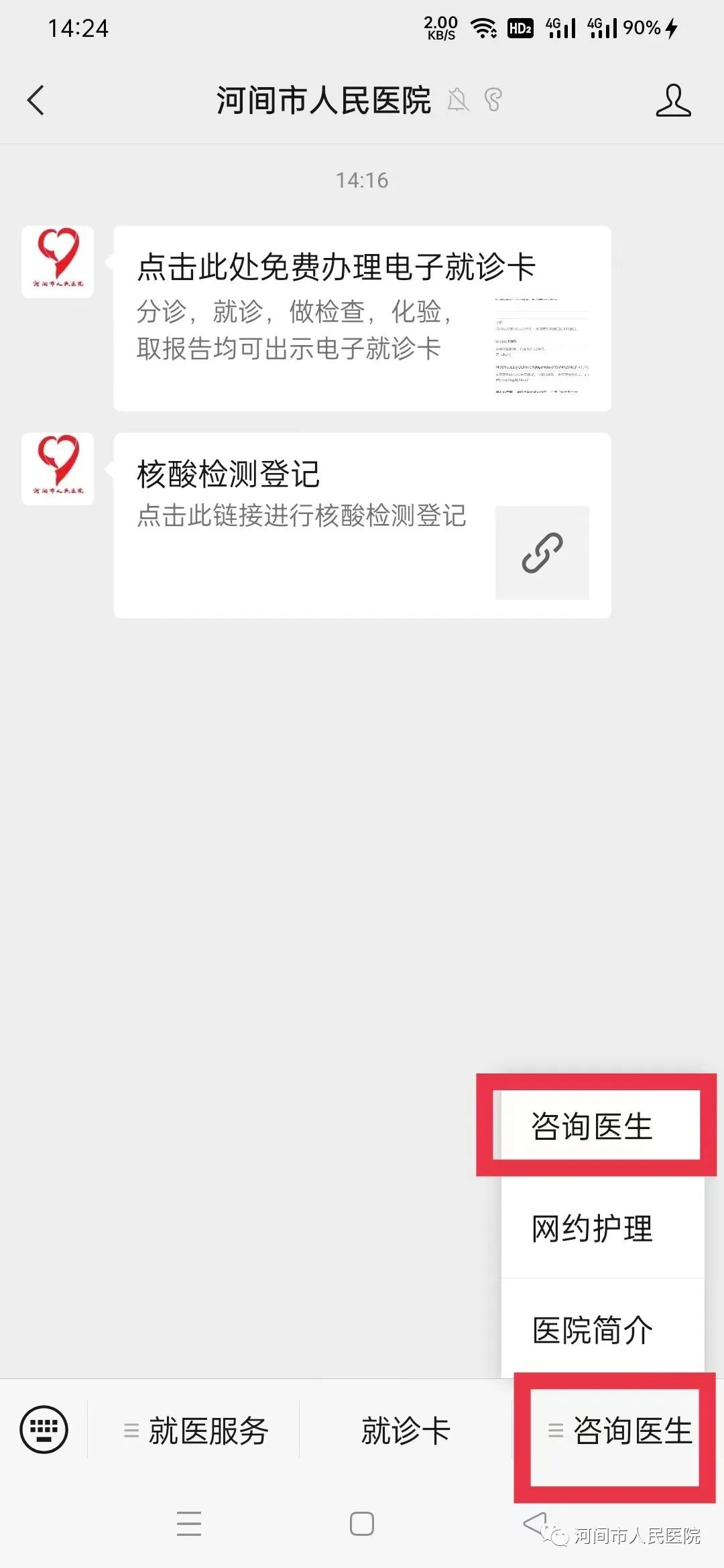Select 医院简介 in the popup menu
This screenshot has height=1568, width=724.
pos(593,1330)
